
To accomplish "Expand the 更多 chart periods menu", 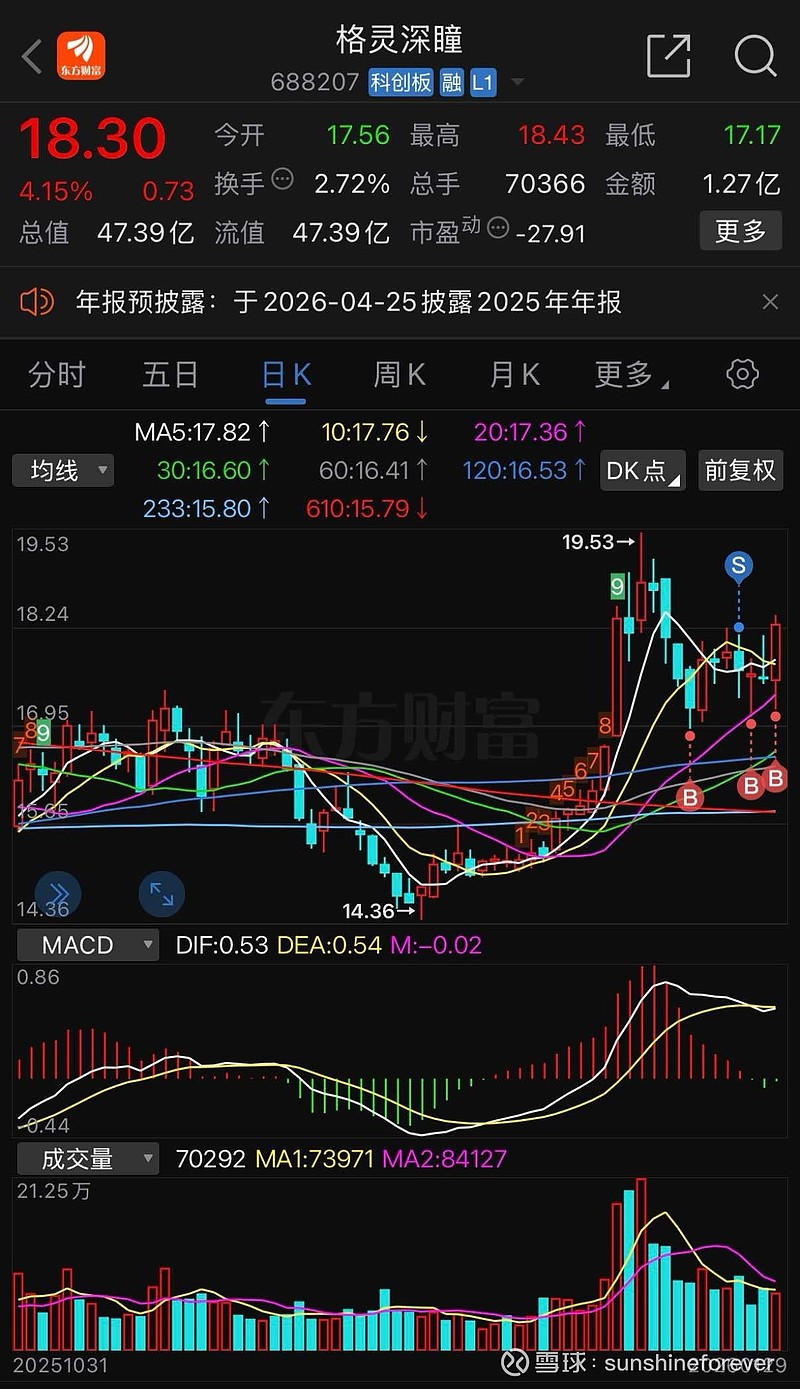I will pos(630,375).
